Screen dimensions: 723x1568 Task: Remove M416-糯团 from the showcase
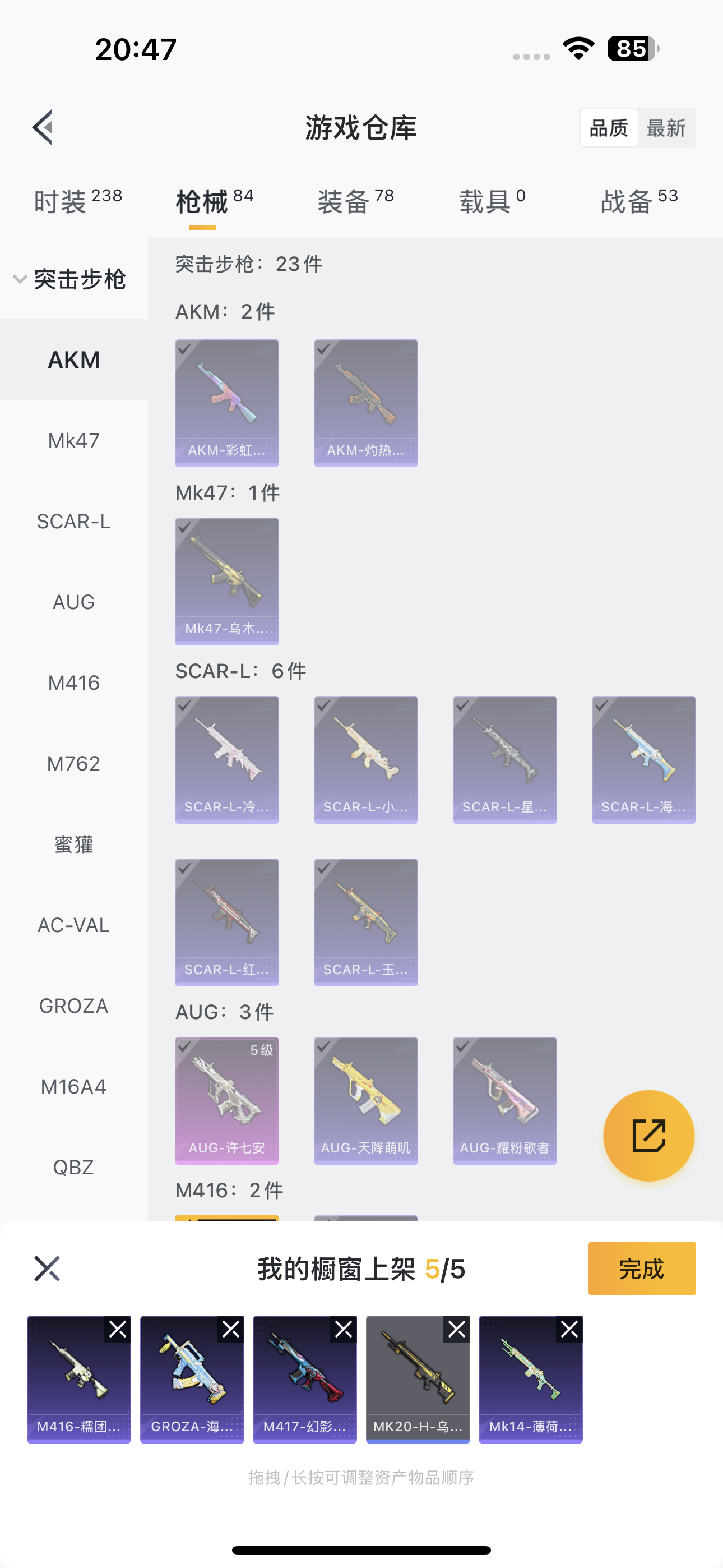coord(118,1330)
